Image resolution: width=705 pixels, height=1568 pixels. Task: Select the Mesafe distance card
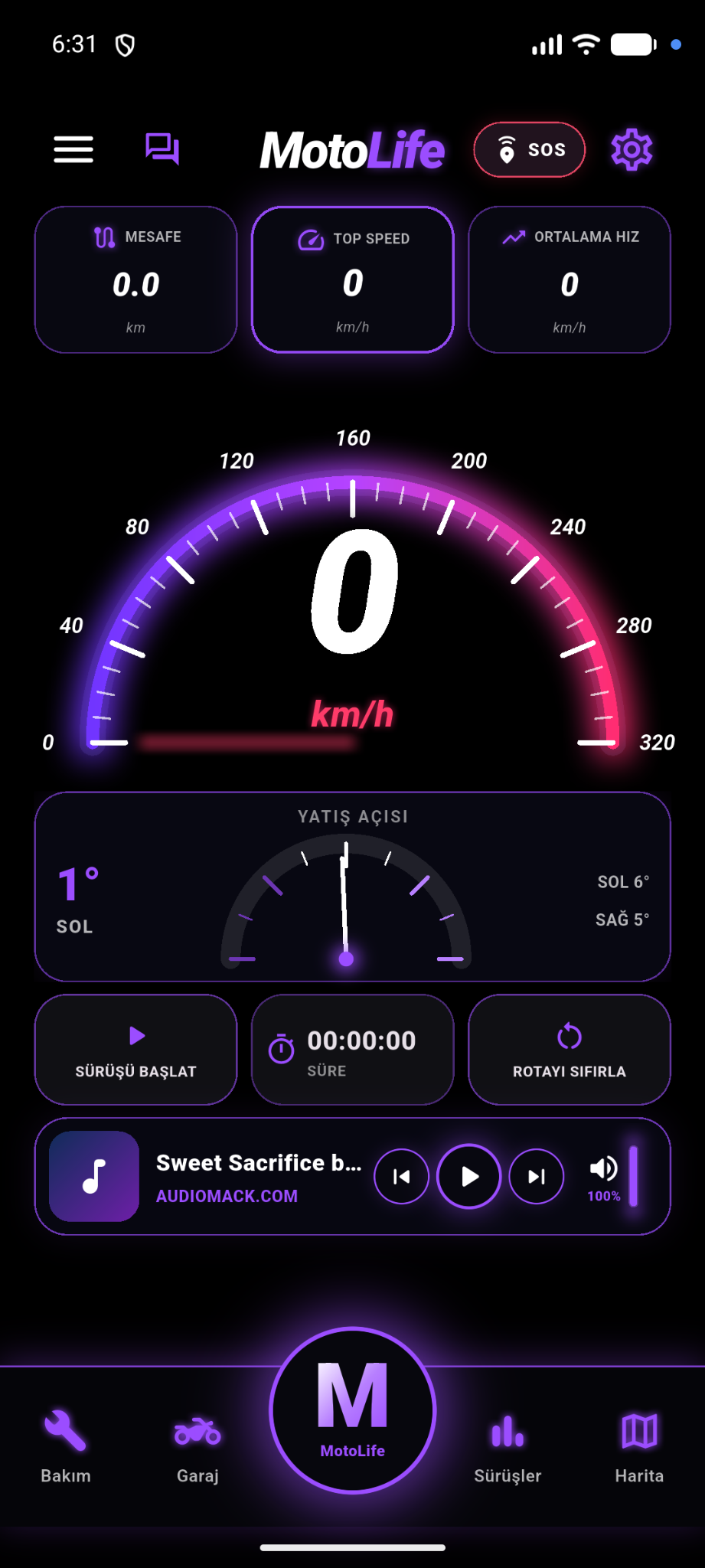click(135, 279)
